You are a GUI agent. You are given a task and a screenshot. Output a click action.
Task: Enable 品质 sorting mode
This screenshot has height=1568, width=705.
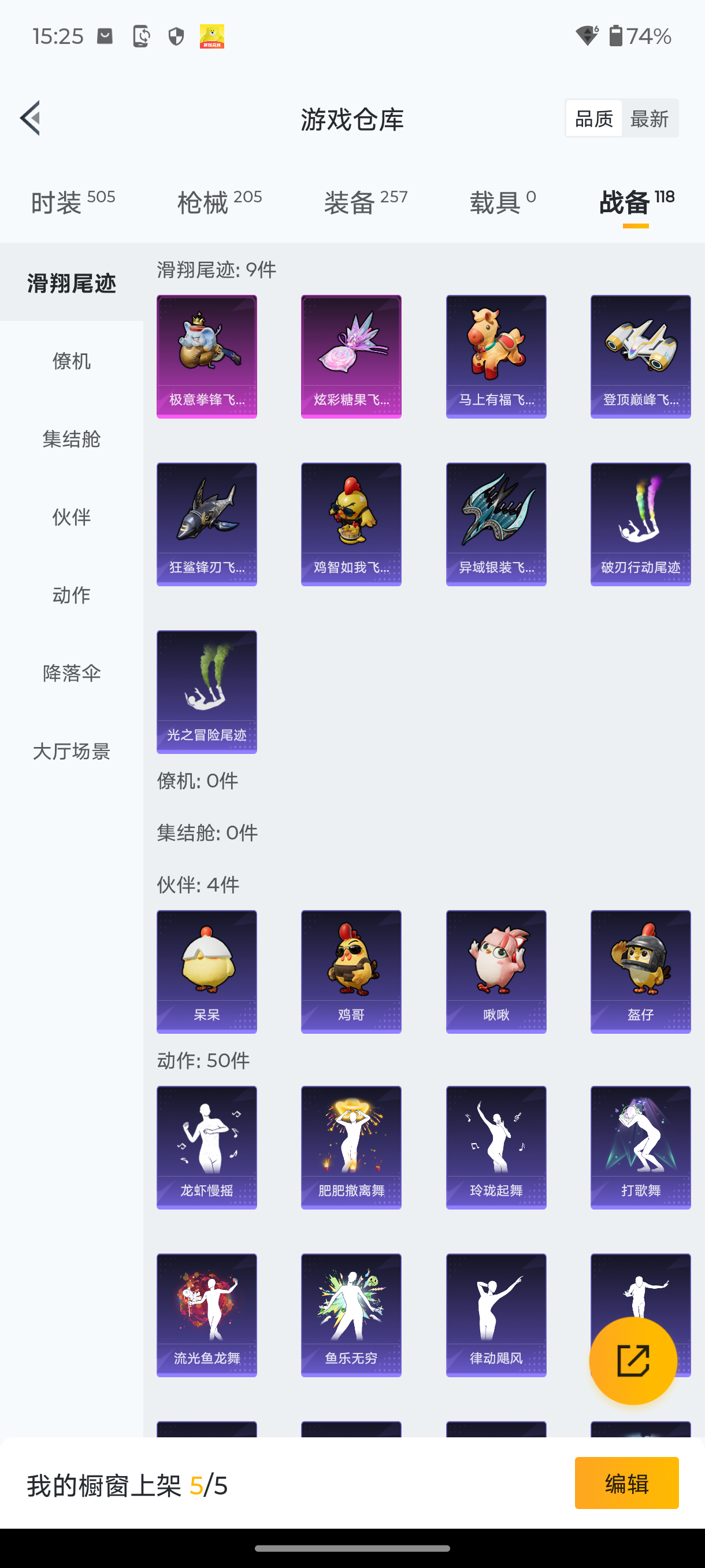593,118
